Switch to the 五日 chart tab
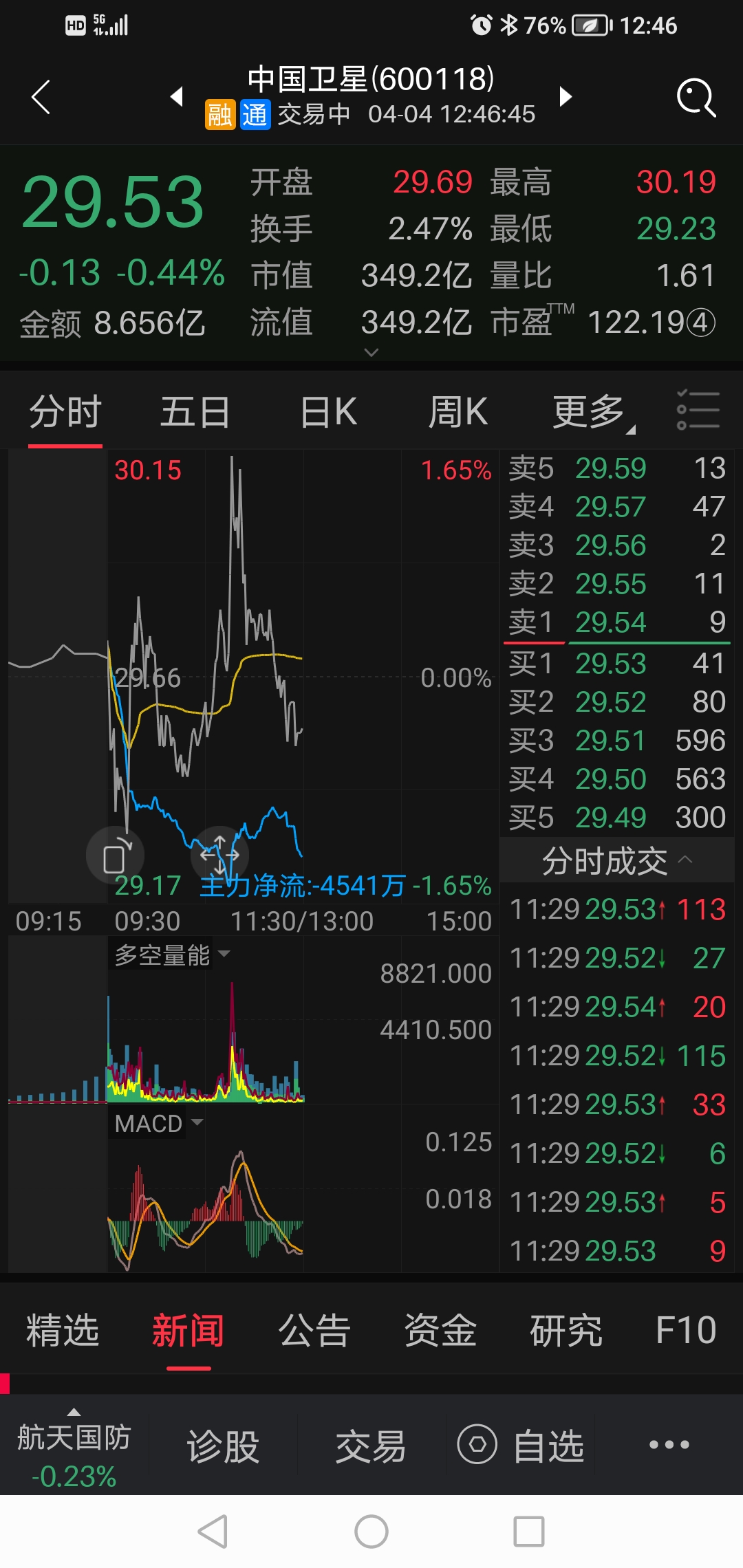 tap(195, 412)
